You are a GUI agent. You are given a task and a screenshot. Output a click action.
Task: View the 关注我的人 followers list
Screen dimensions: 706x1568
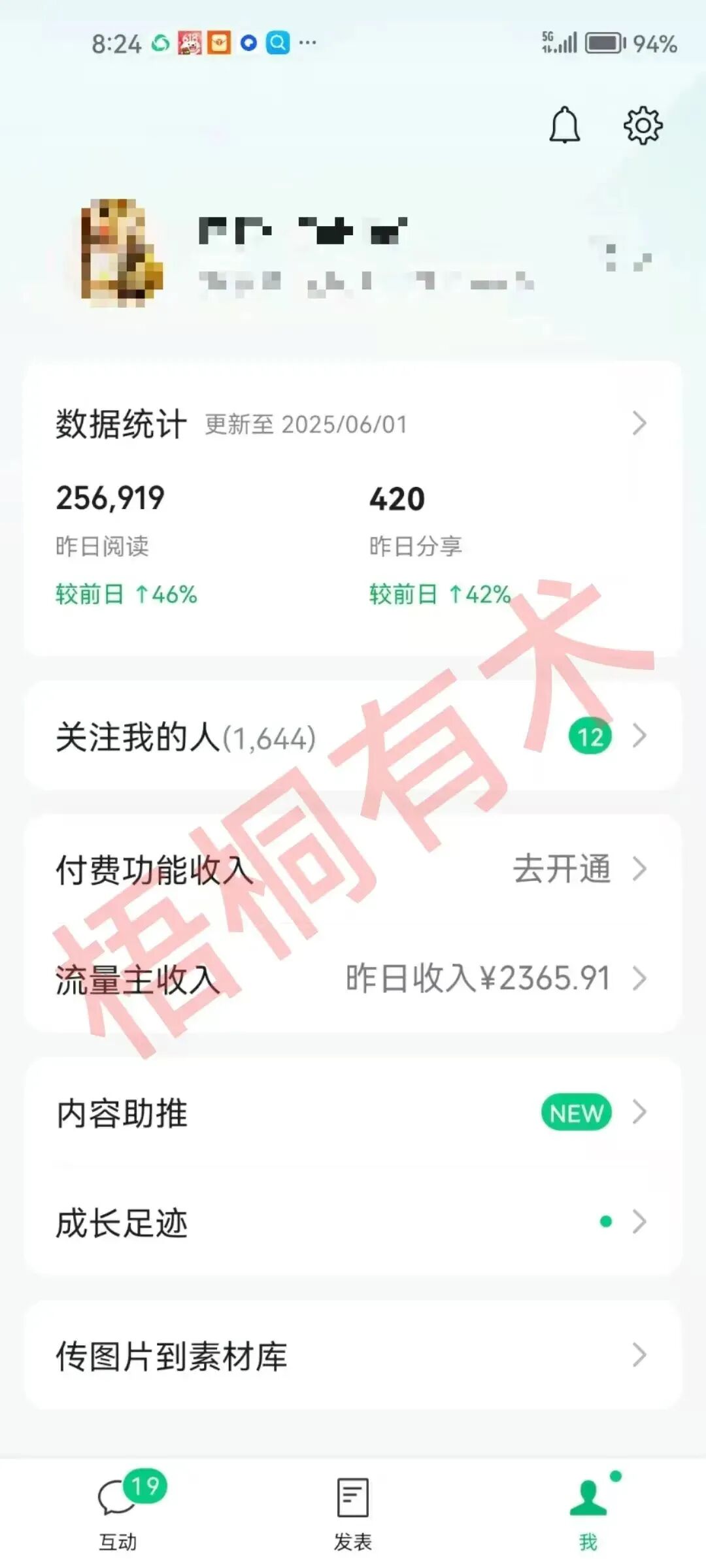point(353,737)
